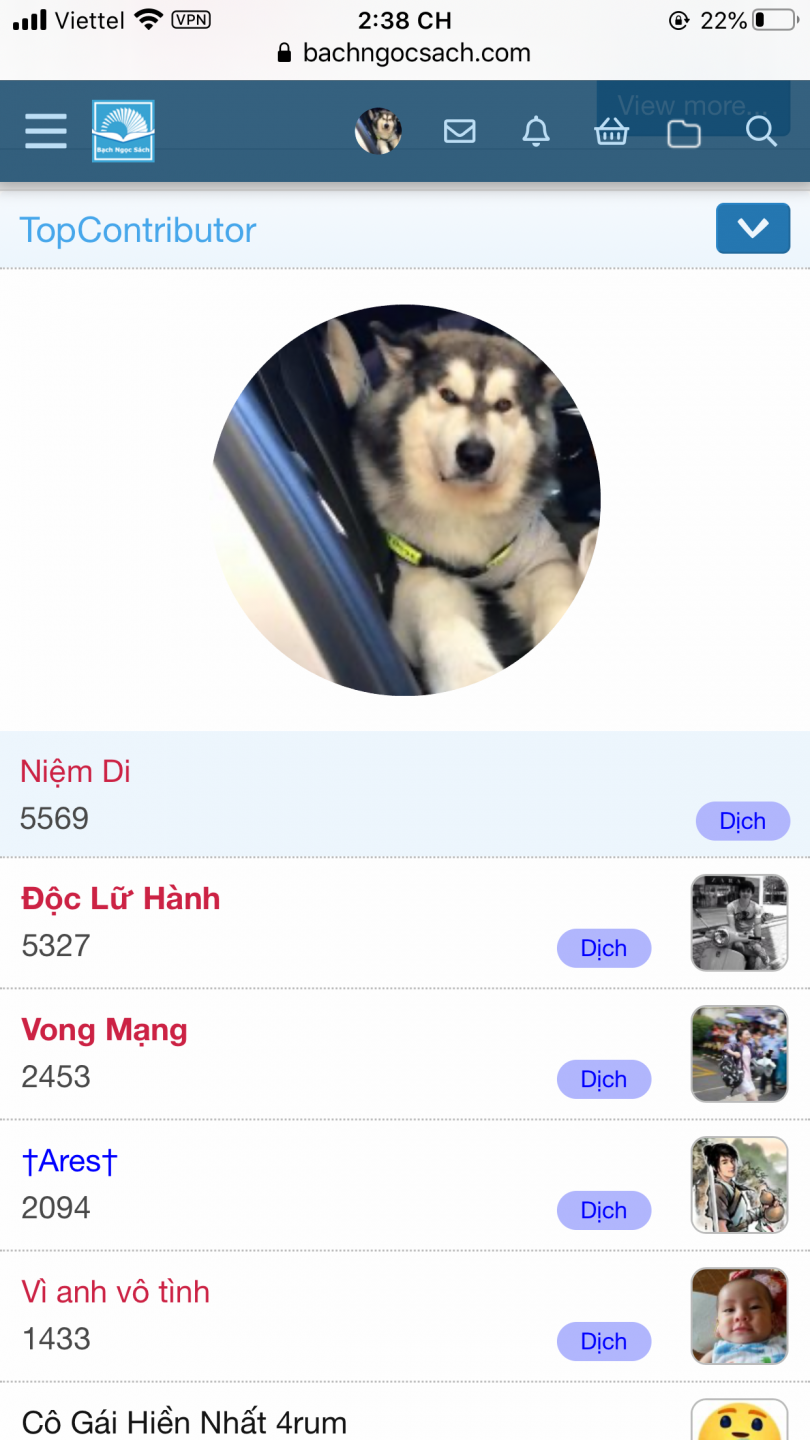The image size is (810, 1440).
Task: Go to Bạch Ngọc Sách home logo
Action: [x=123, y=131]
